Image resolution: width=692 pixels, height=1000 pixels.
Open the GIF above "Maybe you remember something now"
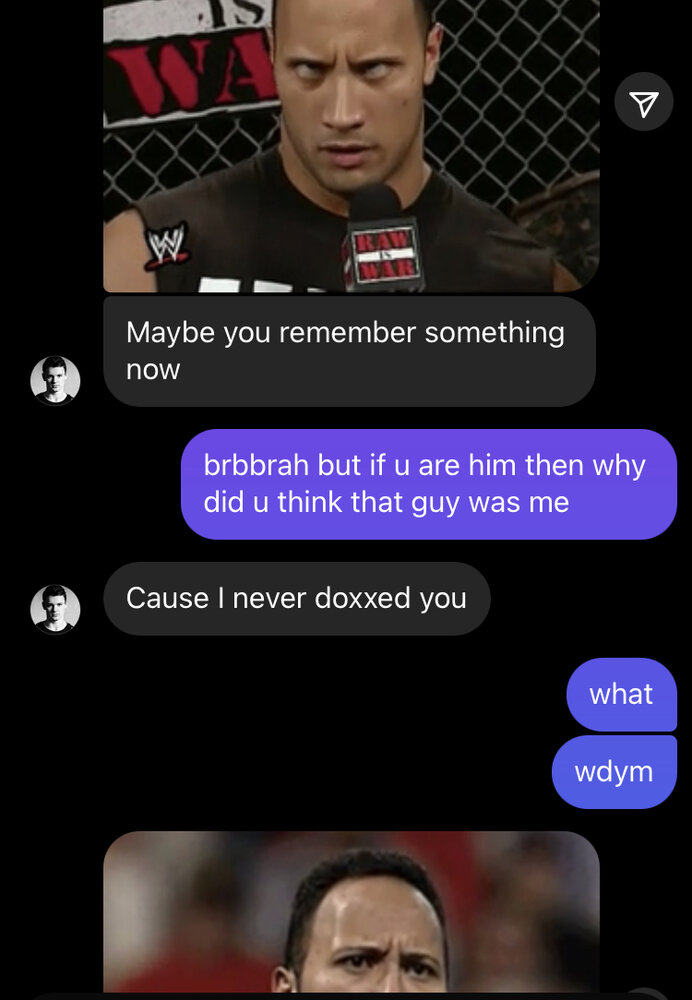click(x=351, y=145)
